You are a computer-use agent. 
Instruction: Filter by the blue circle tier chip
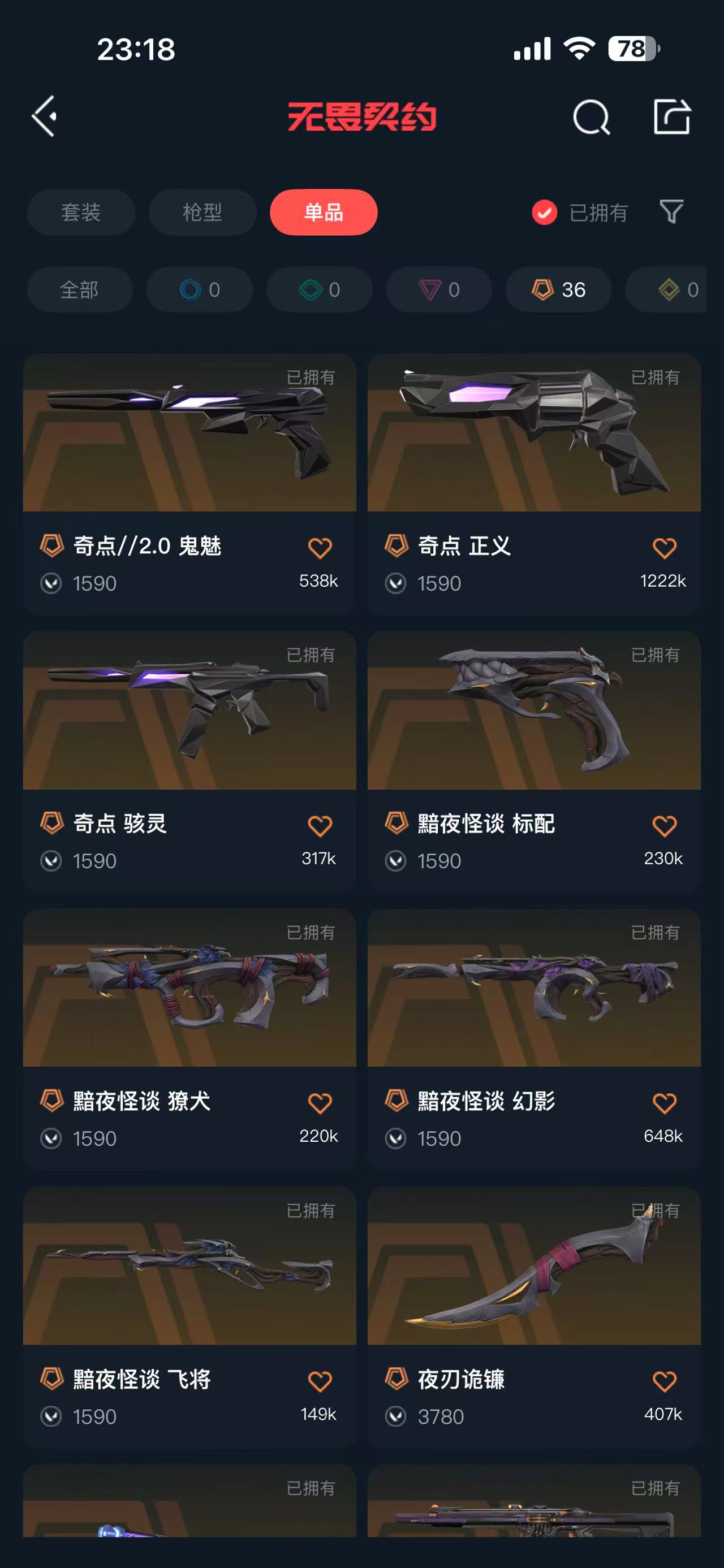[200, 290]
